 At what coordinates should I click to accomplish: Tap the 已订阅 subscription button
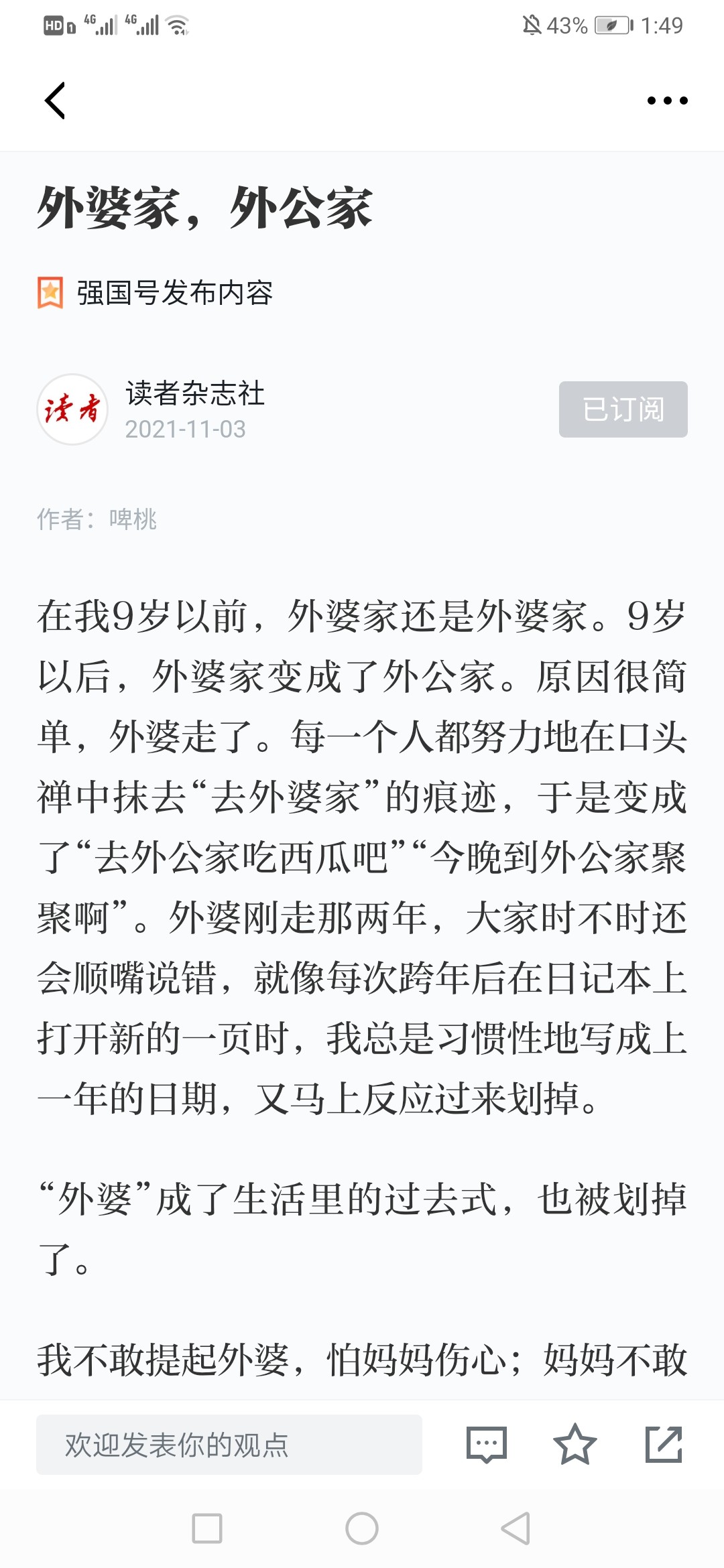(x=623, y=409)
